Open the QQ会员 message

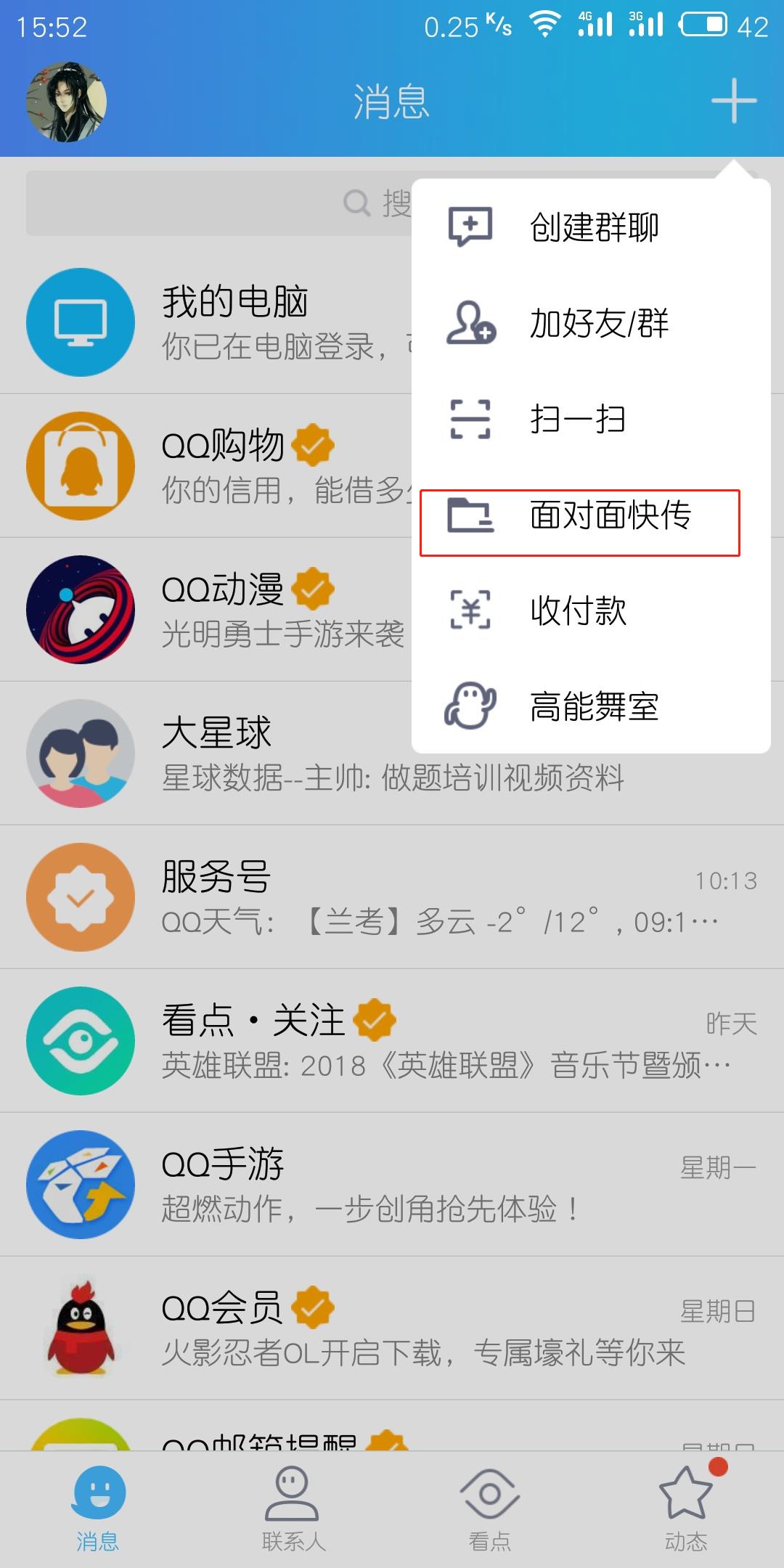pyautogui.click(x=392, y=1328)
